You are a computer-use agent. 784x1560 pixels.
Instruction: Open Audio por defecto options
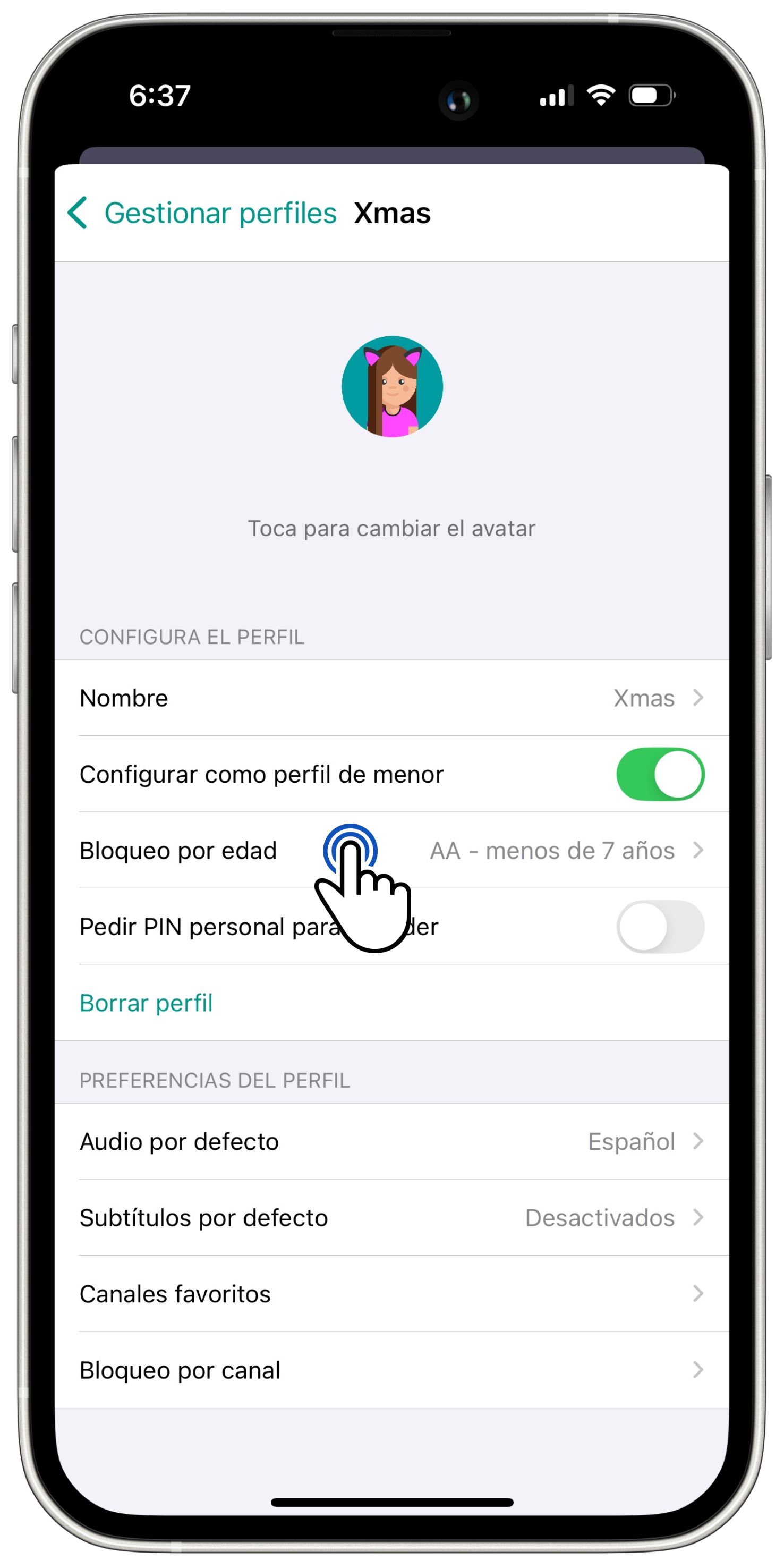[391, 1141]
